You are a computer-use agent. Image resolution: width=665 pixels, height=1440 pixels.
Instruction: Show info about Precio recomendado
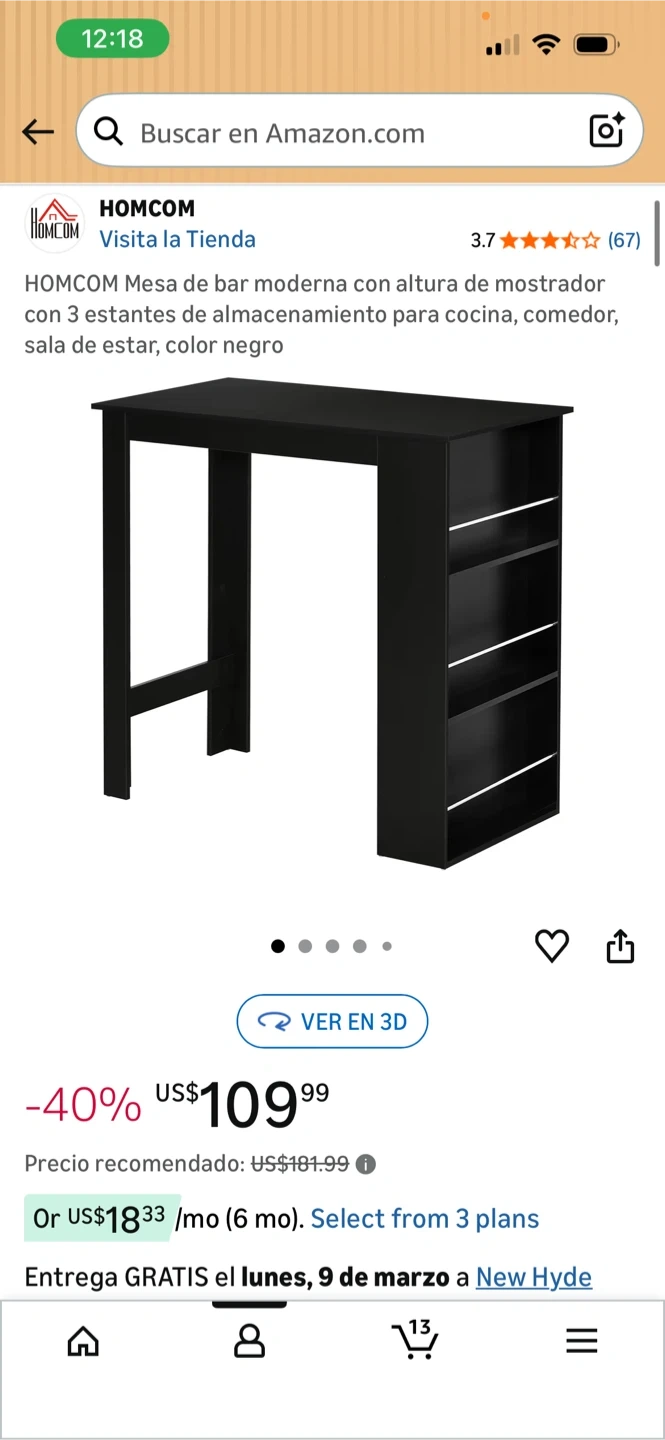[367, 1164]
